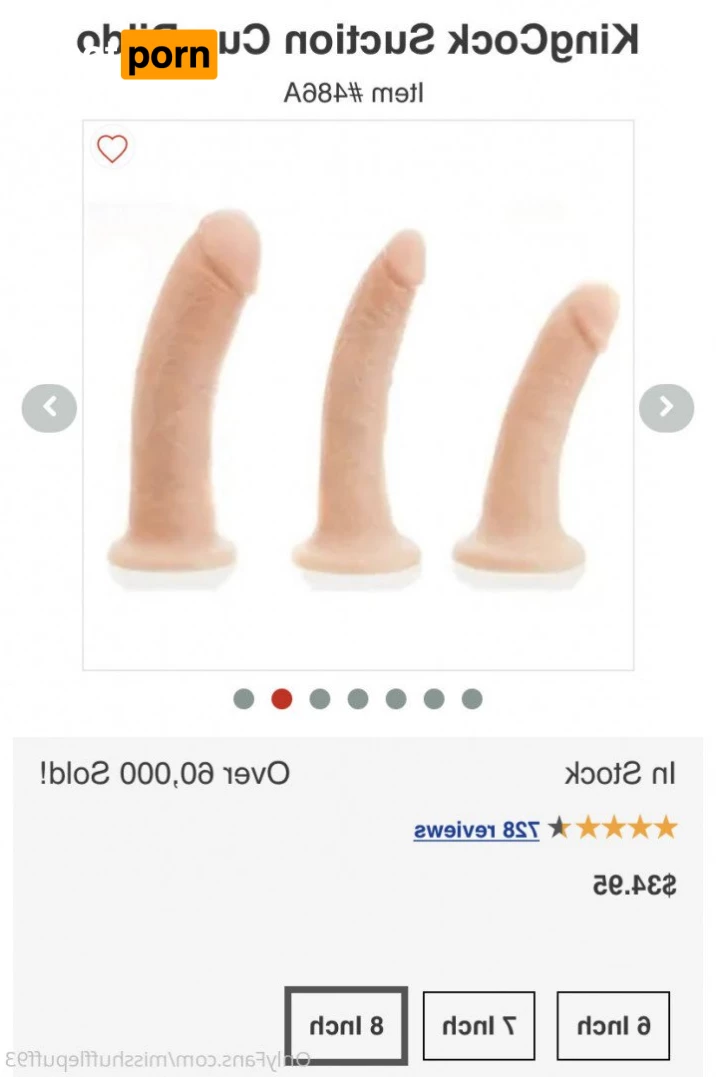Select the 8 Inch size option
Viewport: 716px width, 1077px height.
pyautogui.click(x=346, y=1025)
